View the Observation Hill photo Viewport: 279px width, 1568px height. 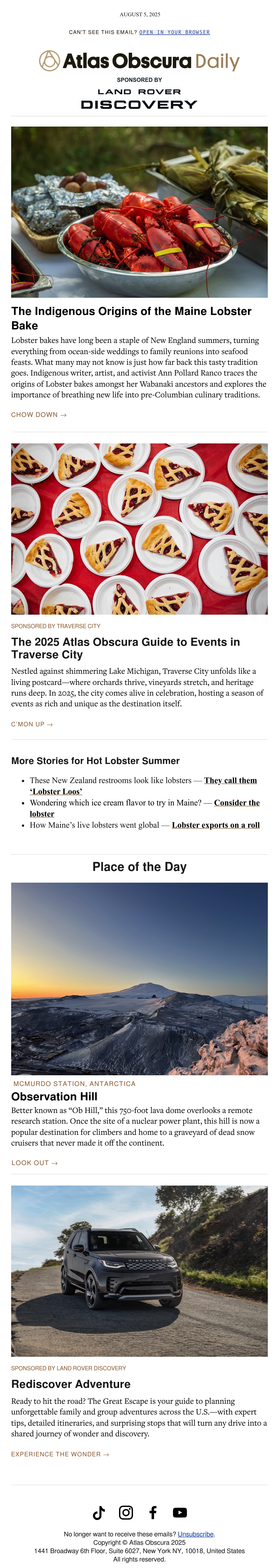point(139,979)
